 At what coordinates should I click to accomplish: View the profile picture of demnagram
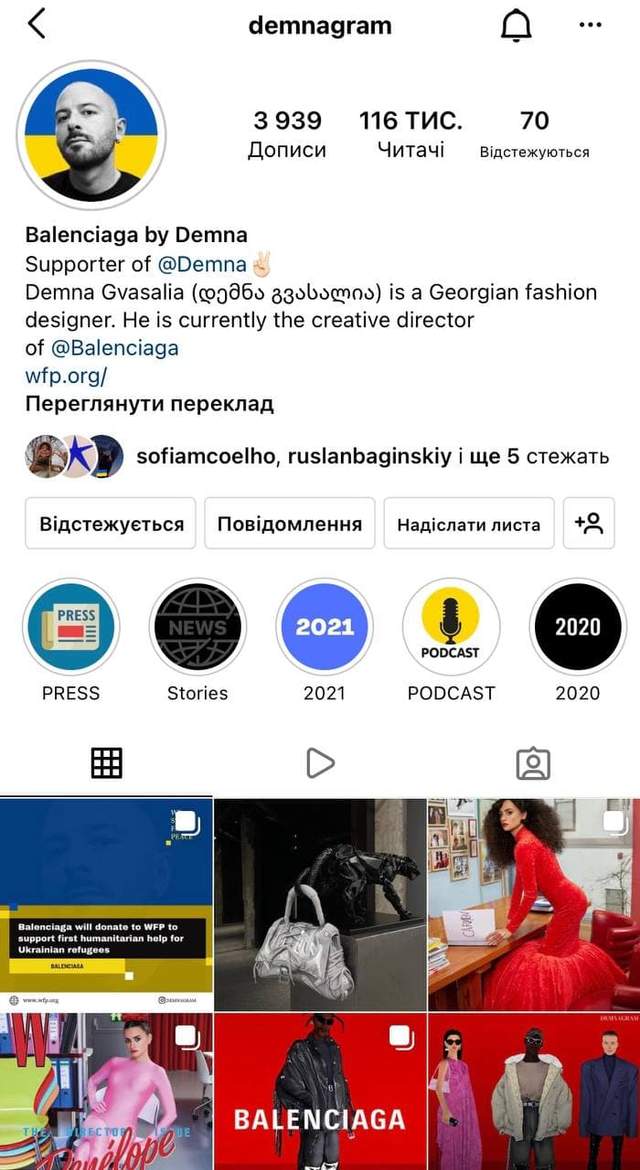coord(91,135)
